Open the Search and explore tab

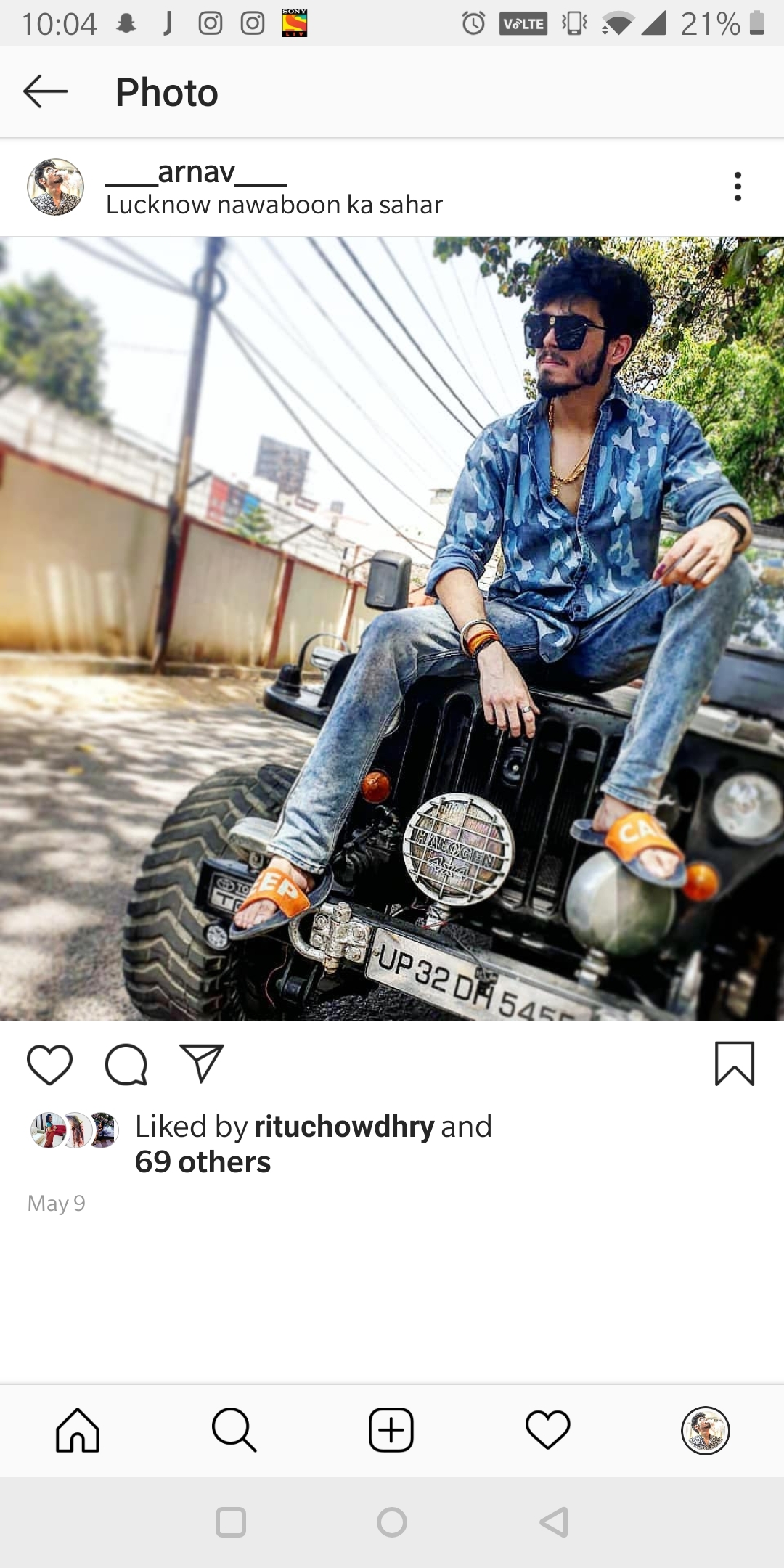click(x=234, y=1430)
